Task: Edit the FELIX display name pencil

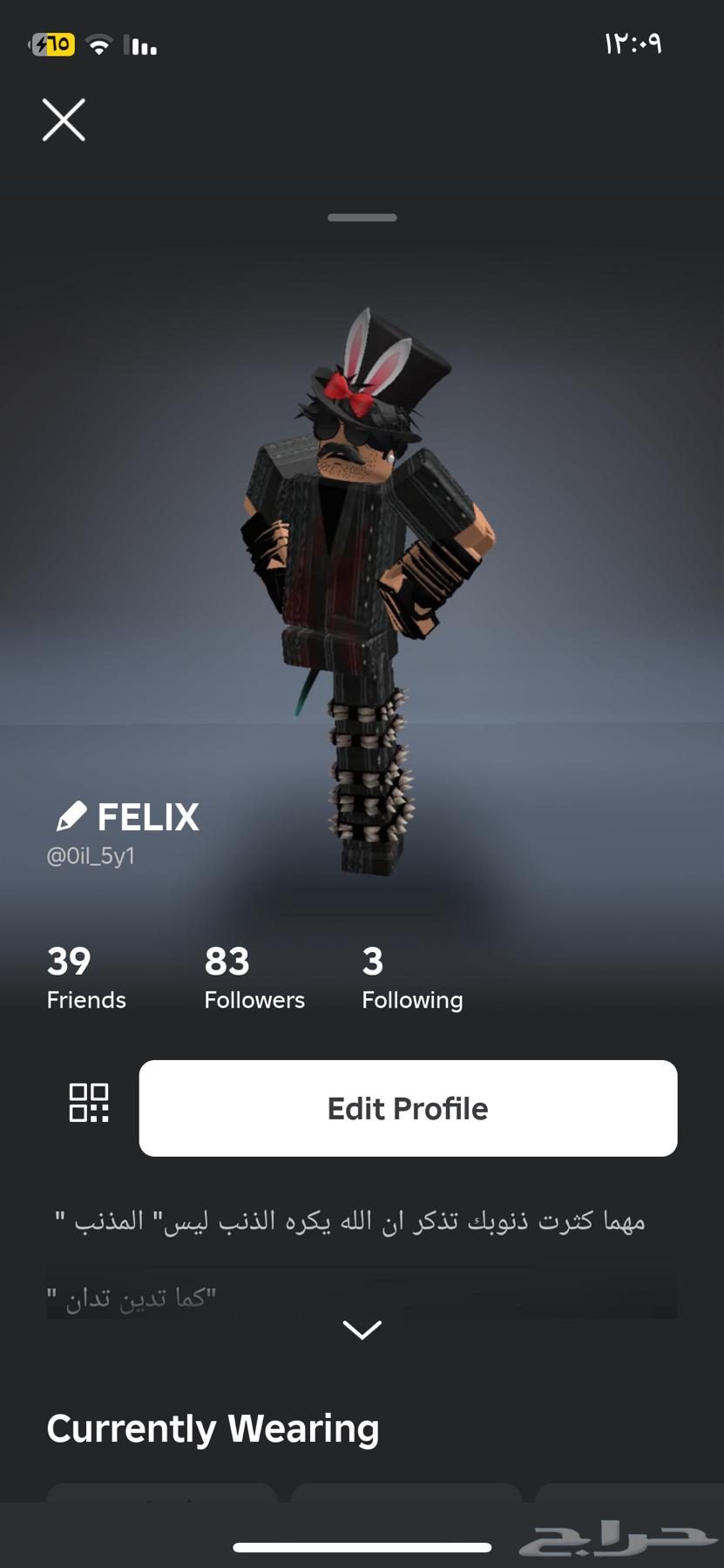Action: click(x=71, y=816)
